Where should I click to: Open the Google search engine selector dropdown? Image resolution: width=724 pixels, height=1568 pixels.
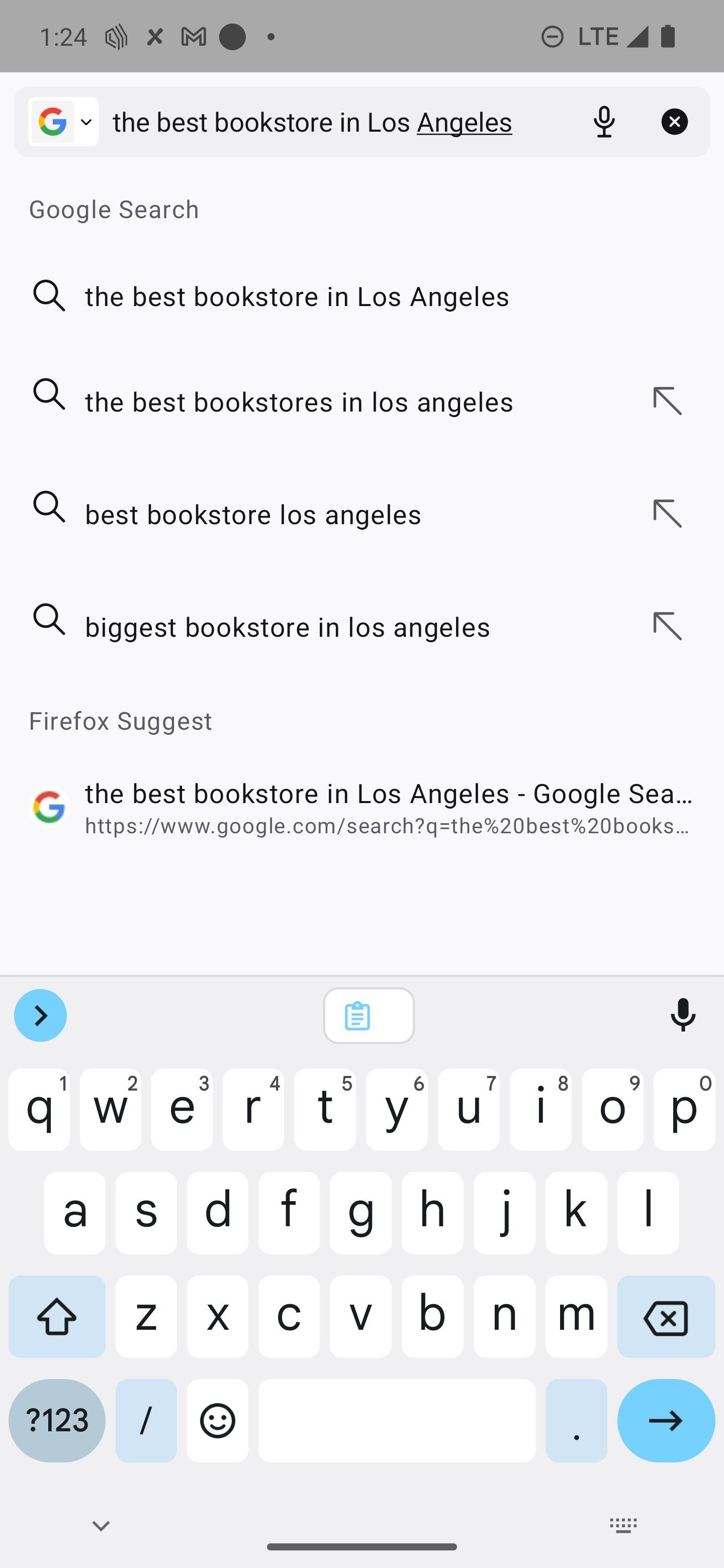[x=63, y=122]
